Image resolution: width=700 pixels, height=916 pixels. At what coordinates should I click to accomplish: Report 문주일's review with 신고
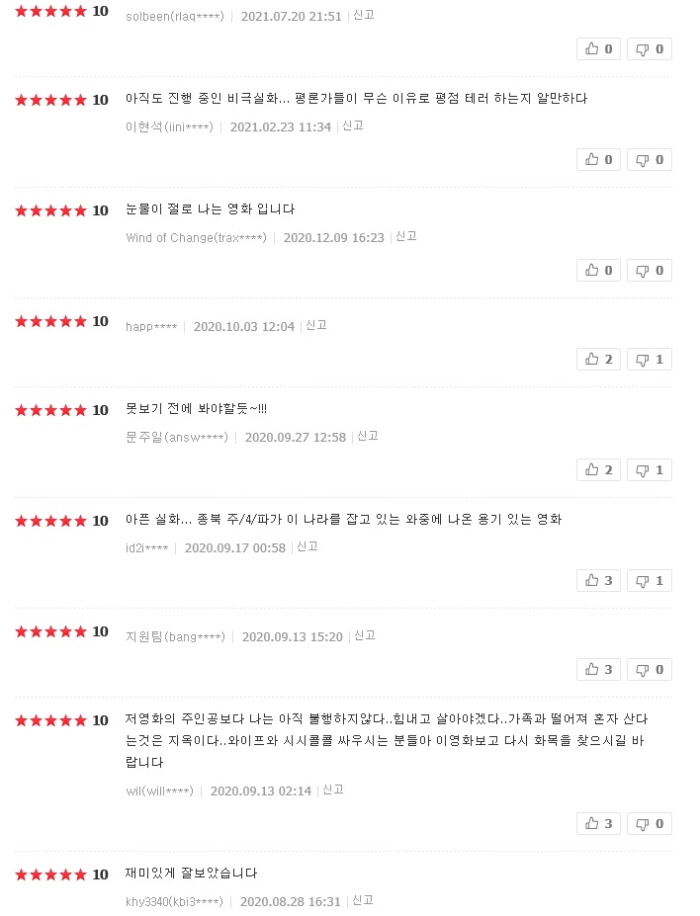(x=367, y=436)
